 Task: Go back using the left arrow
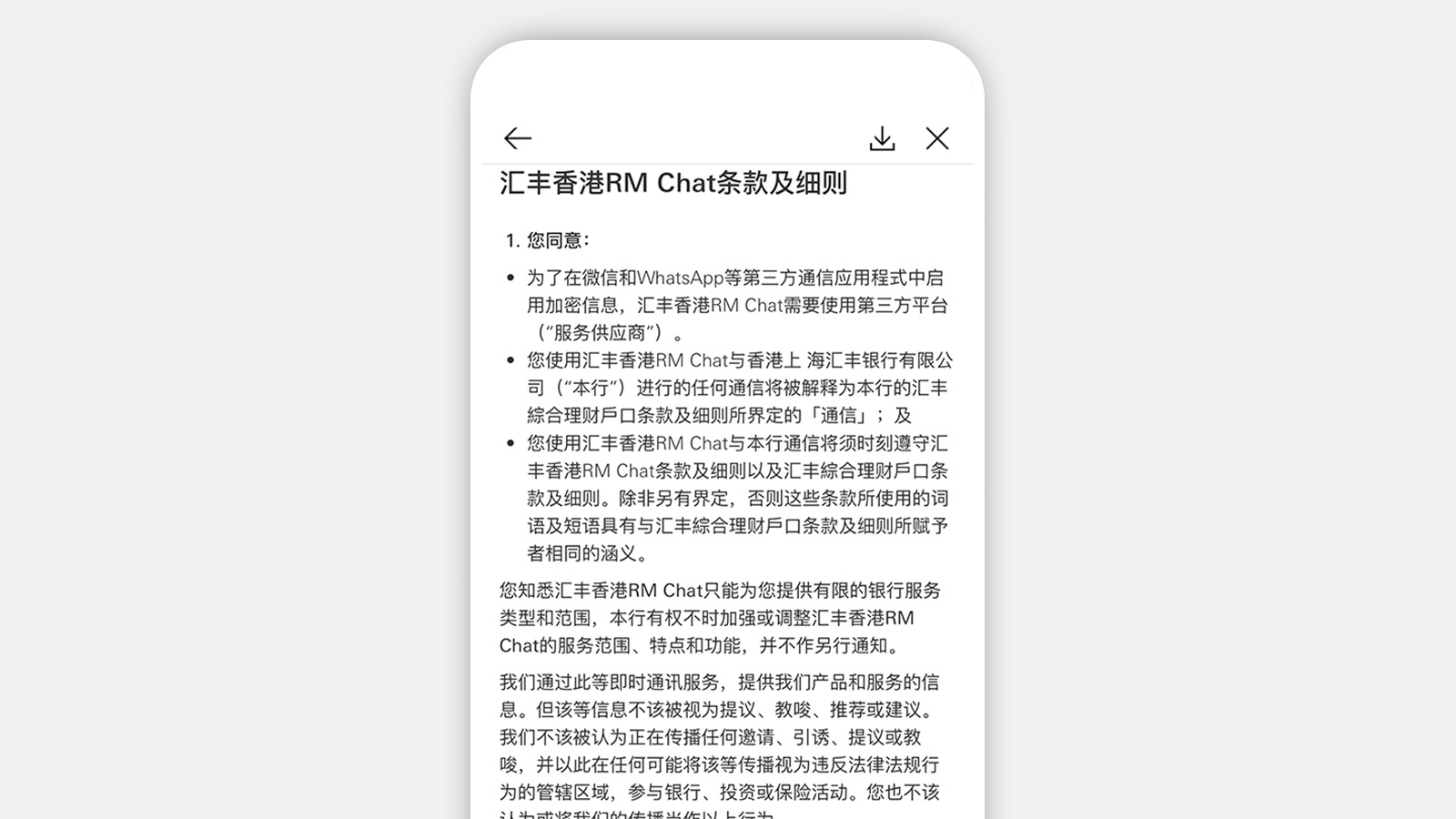coord(518,138)
